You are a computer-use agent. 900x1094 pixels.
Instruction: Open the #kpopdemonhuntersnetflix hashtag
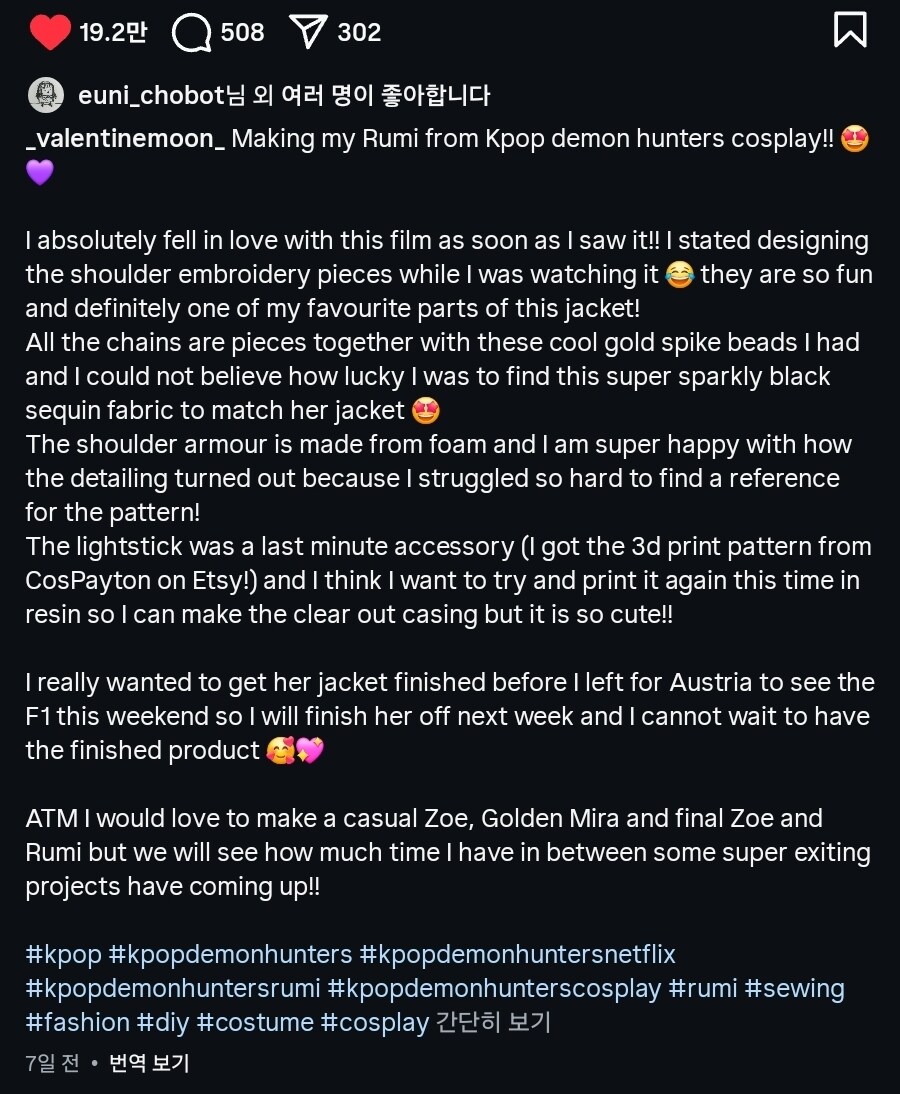click(517, 954)
